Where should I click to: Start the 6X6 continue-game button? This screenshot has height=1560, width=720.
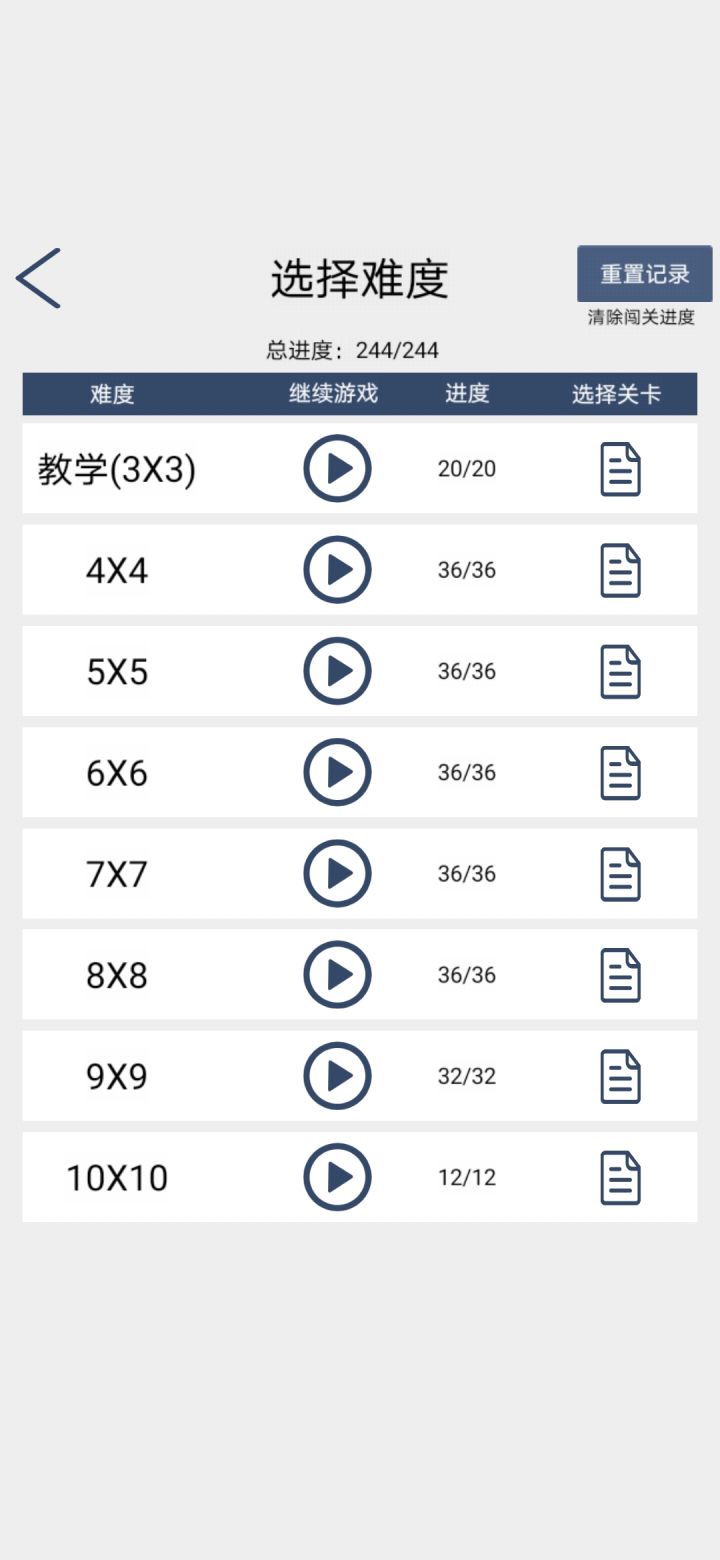(x=337, y=772)
